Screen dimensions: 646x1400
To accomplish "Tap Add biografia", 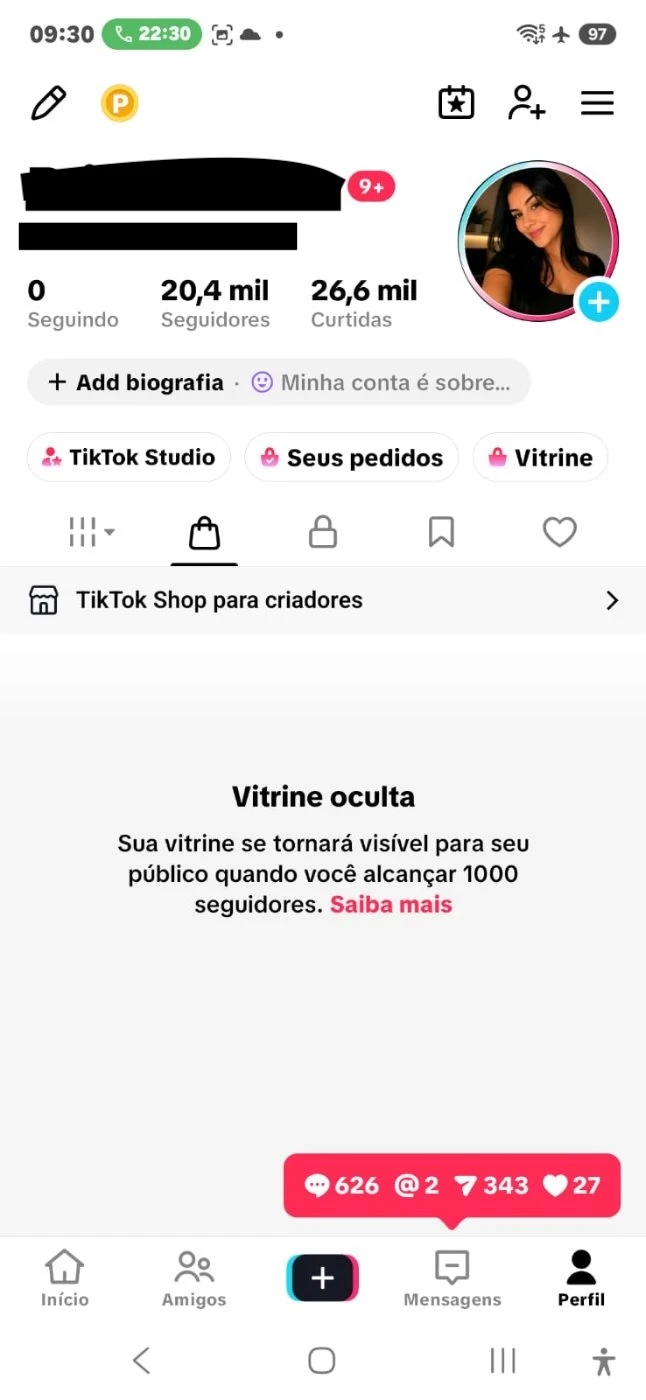I will click(136, 382).
